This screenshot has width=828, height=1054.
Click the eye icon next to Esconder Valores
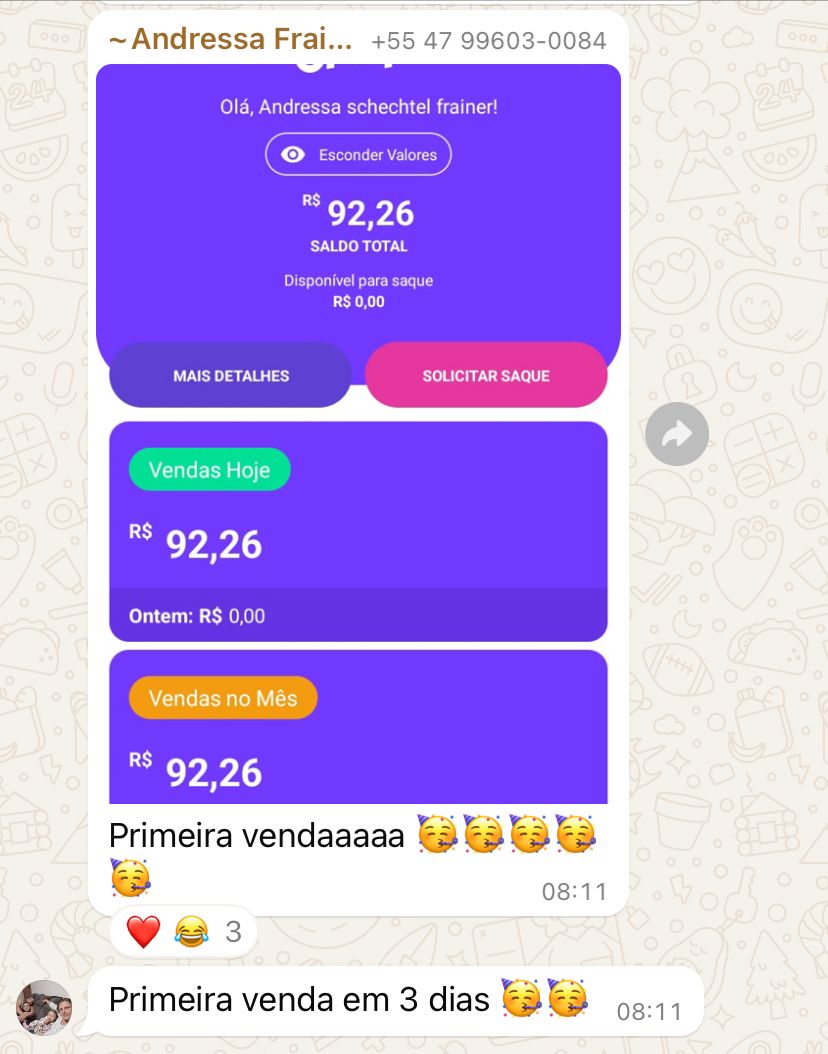(x=290, y=154)
